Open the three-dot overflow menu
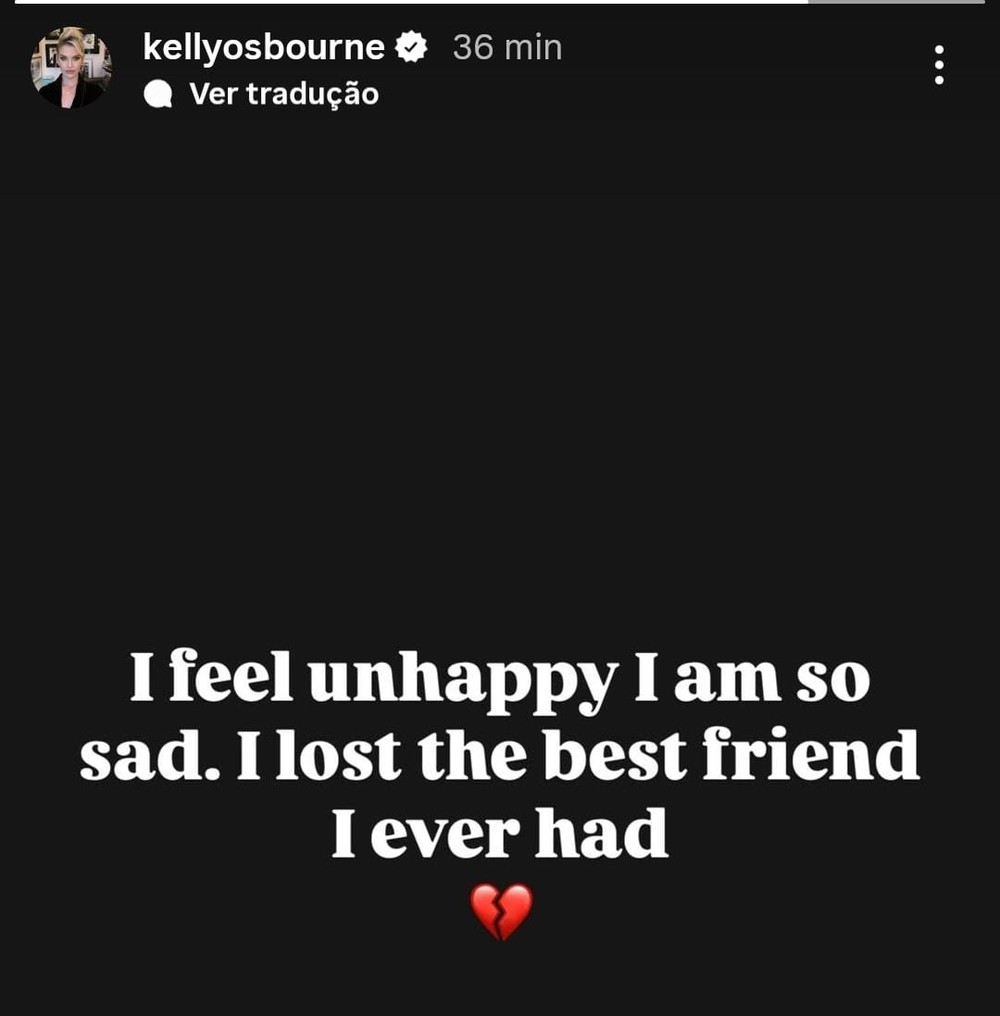The image size is (1000, 1016). pos(938,65)
